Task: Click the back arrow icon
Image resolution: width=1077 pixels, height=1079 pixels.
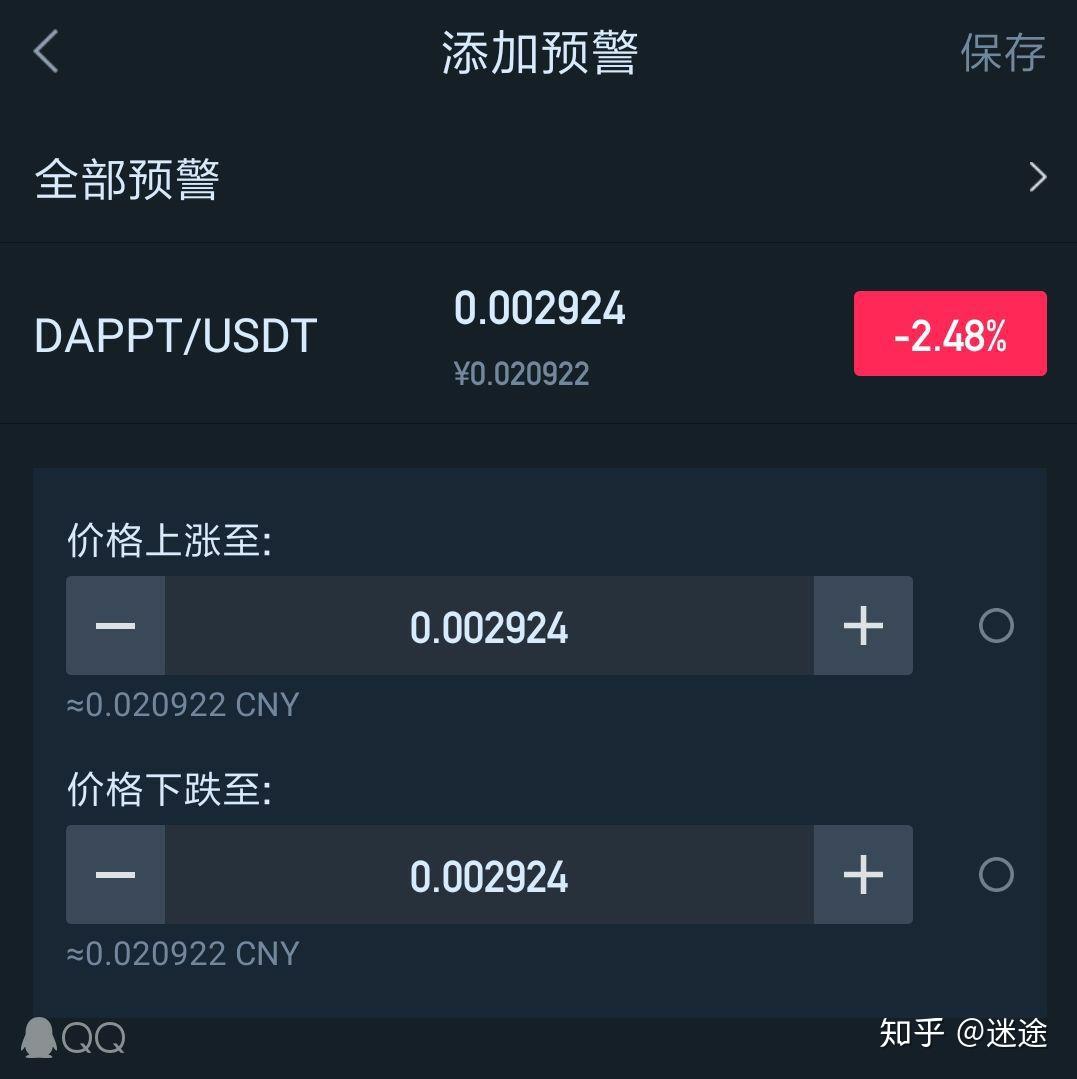Action: [44, 52]
